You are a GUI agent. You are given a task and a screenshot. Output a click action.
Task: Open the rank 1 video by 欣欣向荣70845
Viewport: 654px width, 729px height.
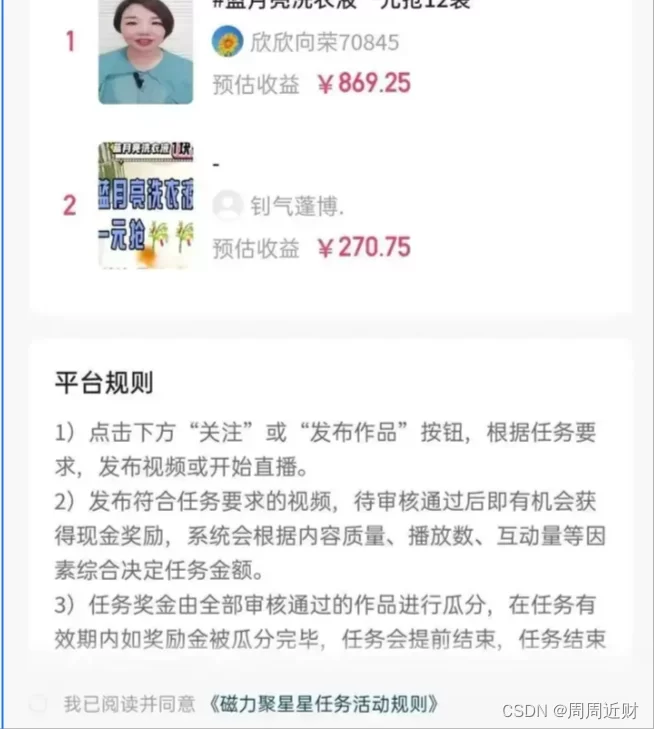[145, 50]
